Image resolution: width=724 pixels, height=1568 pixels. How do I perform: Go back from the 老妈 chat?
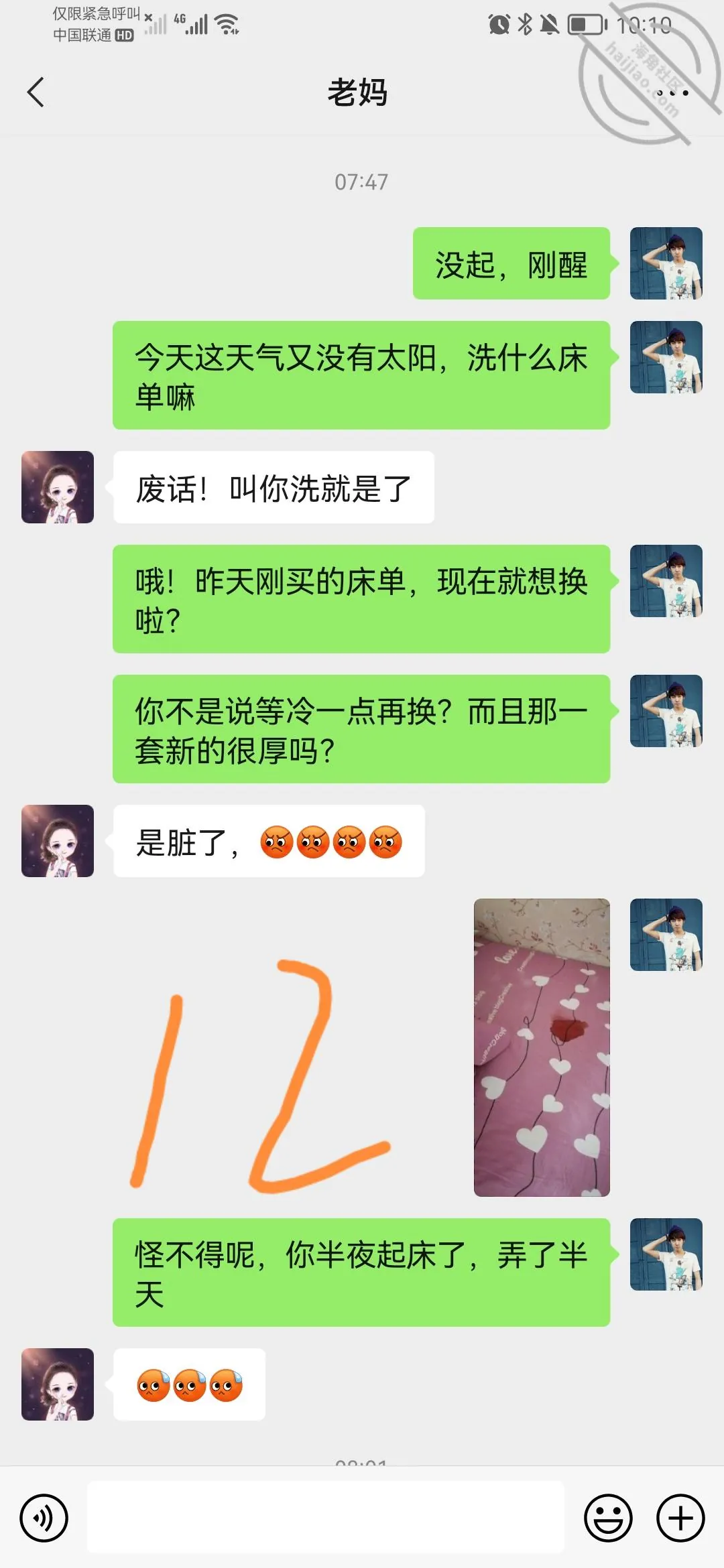tap(36, 92)
